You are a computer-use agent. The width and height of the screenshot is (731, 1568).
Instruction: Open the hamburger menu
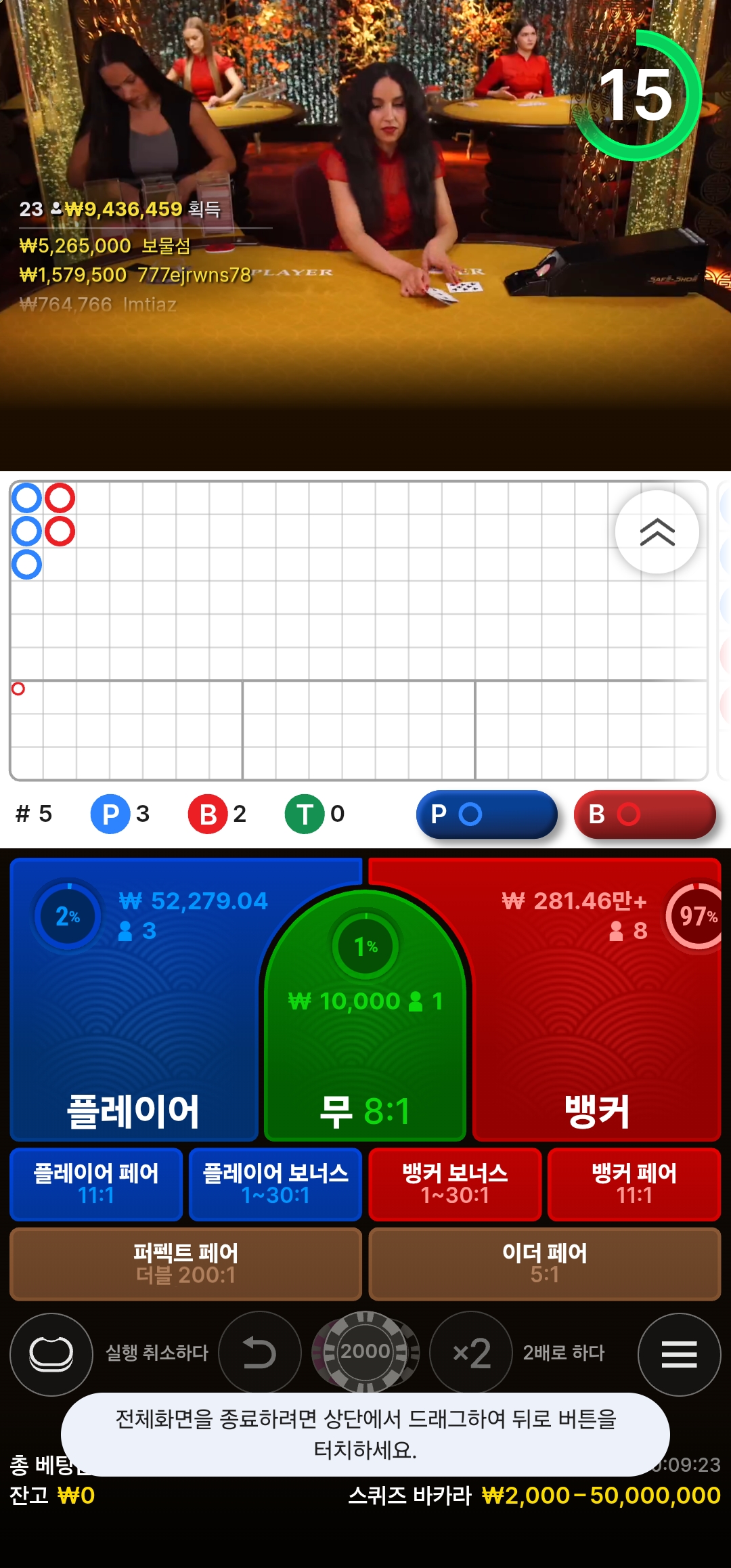(679, 1354)
